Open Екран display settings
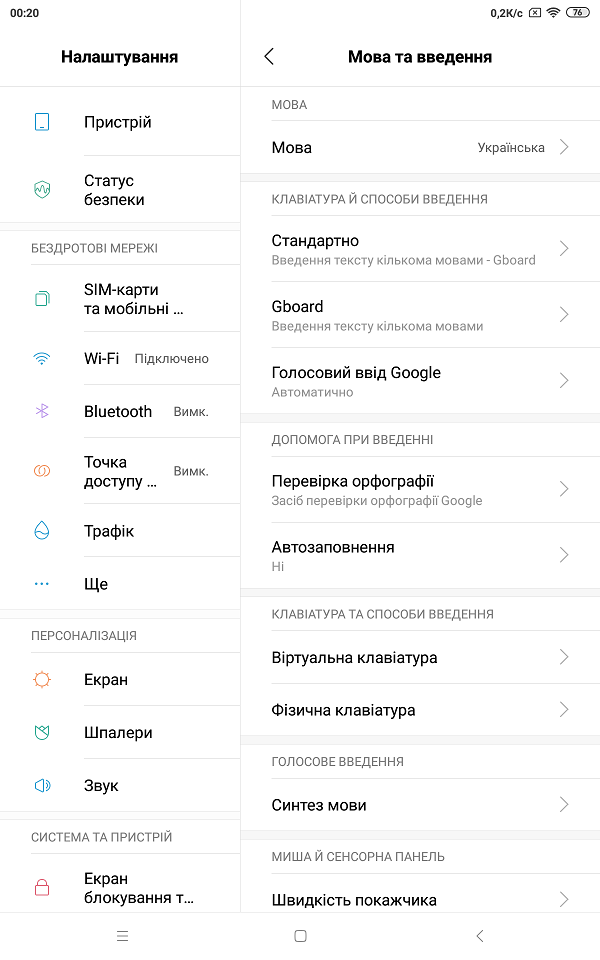Screen dimensions: 600x960 [x=120, y=680]
